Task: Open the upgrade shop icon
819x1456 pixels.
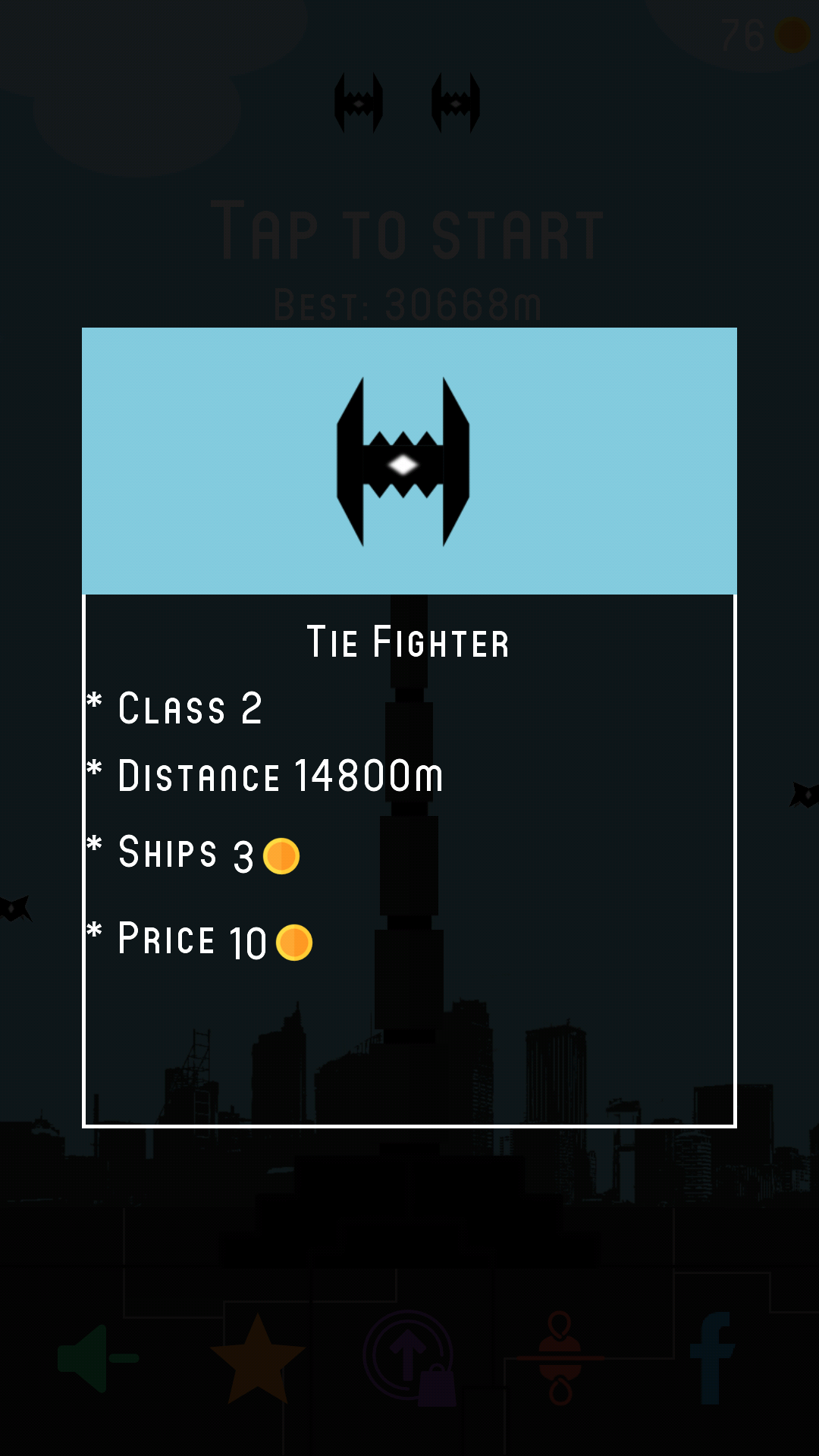Action: tap(410, 1358)
